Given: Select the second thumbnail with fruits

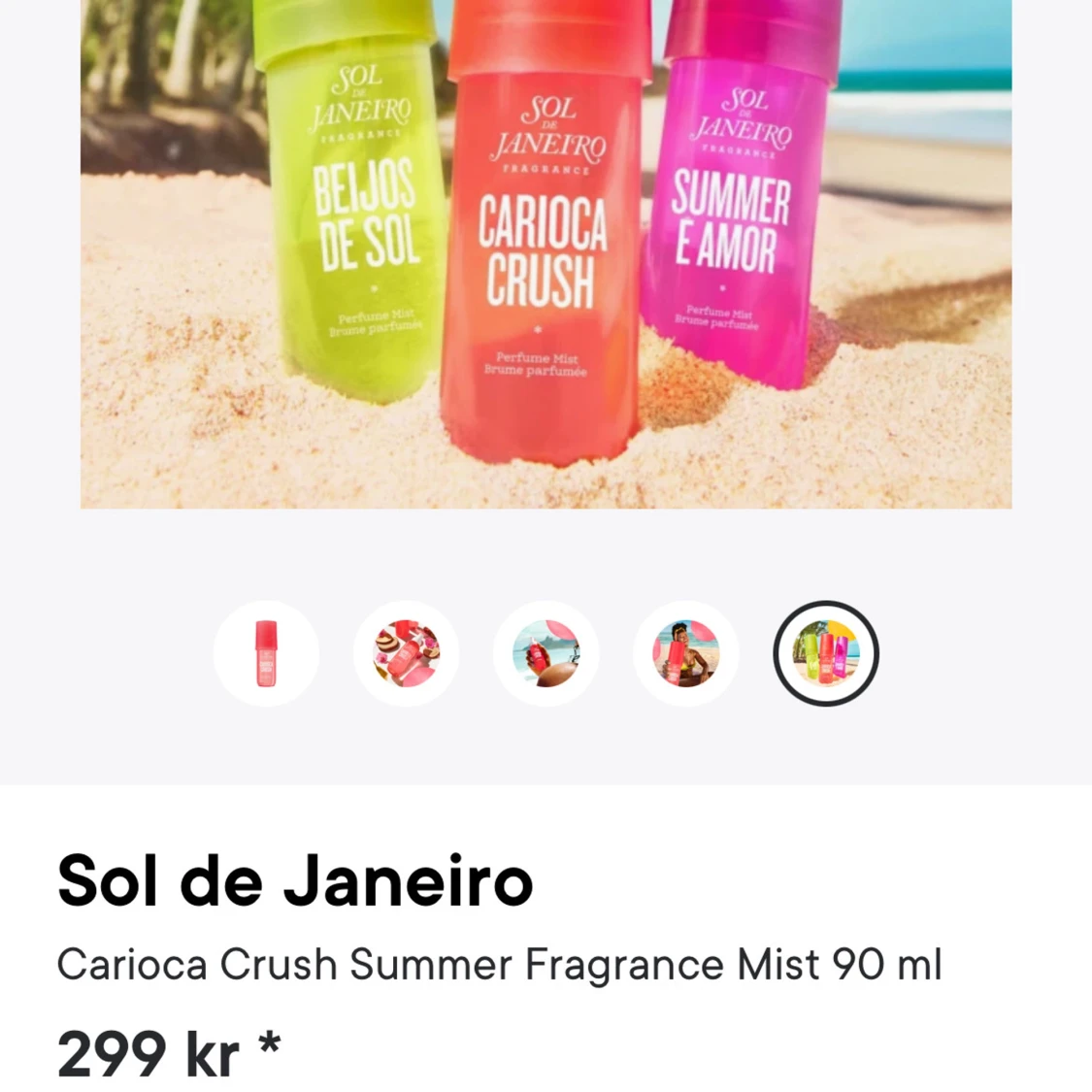Looking at the screenshot, I should pos(406,653).
